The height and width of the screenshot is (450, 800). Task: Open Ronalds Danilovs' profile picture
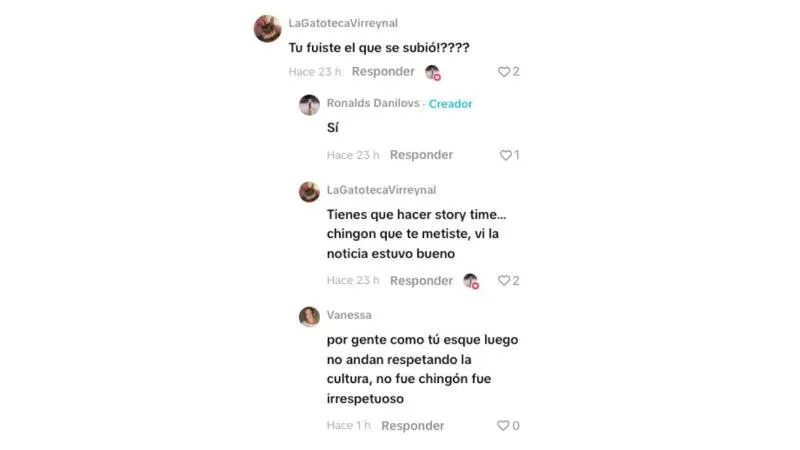coord(309,105)
